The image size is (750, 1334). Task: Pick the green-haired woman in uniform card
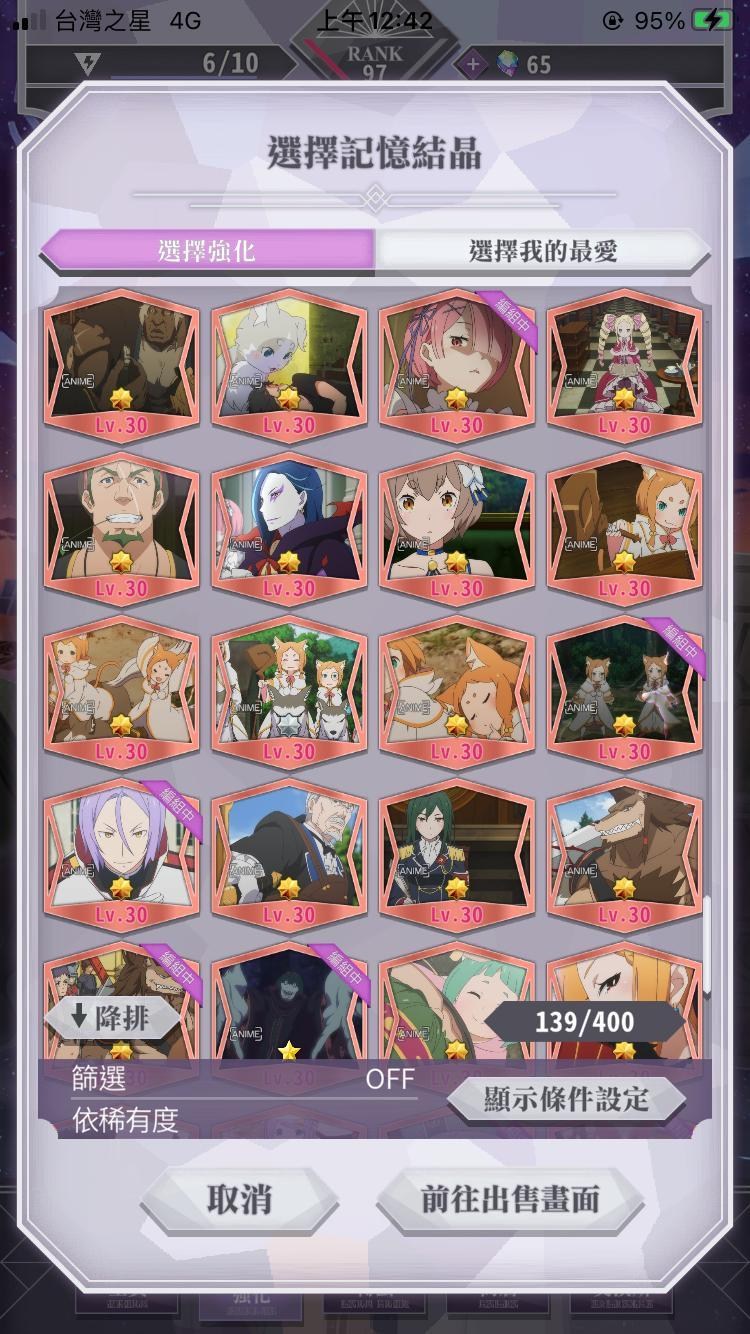point(457,855)
